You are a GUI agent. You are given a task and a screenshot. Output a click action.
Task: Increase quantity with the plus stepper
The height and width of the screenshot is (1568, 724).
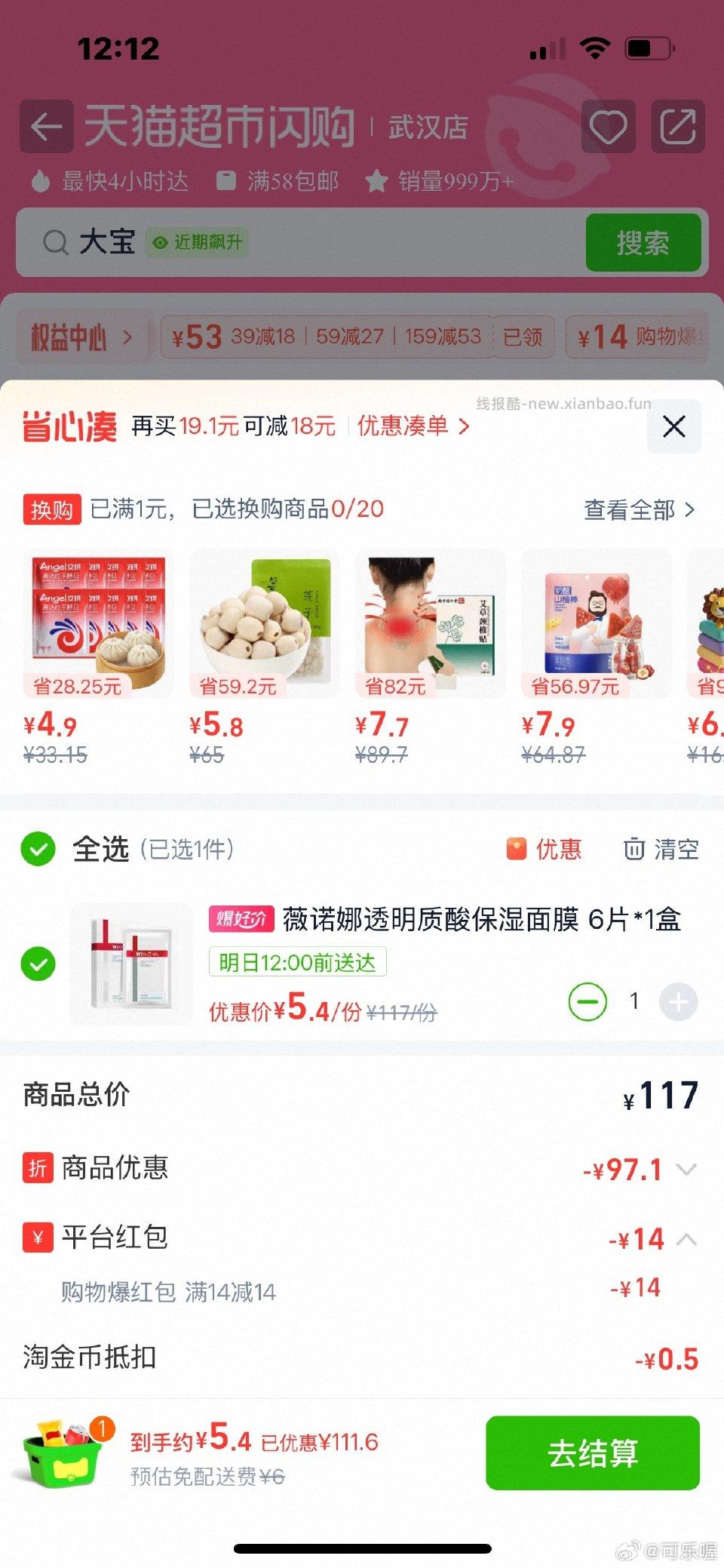pos(678,1001)
